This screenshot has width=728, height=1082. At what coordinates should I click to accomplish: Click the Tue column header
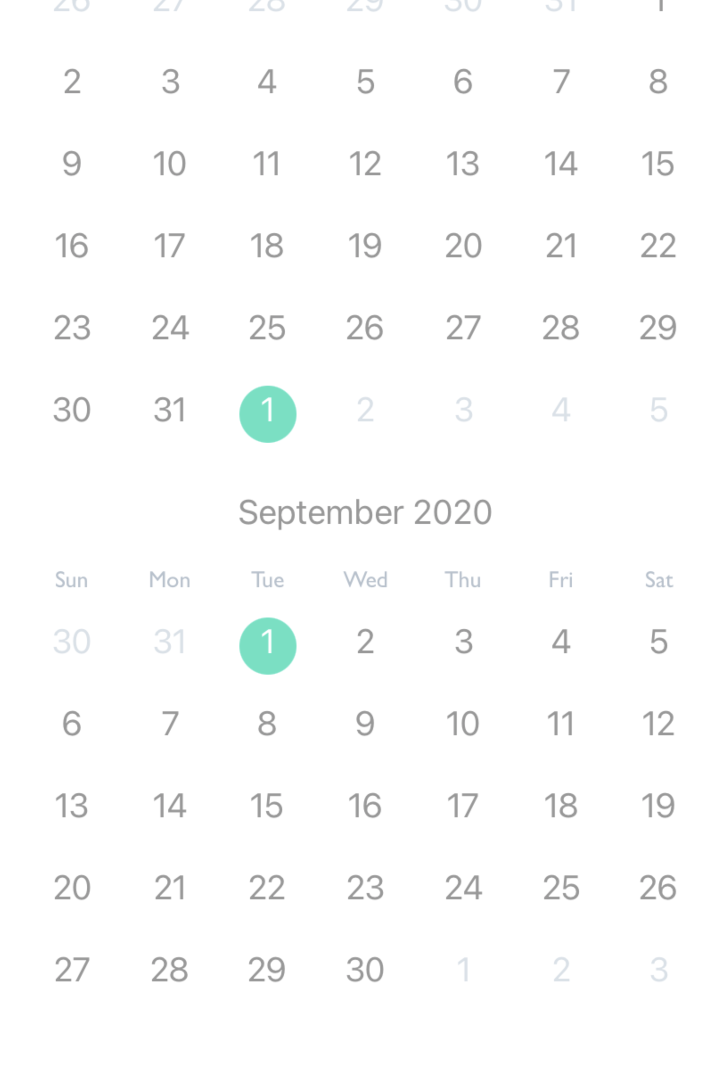click(267, 580)
